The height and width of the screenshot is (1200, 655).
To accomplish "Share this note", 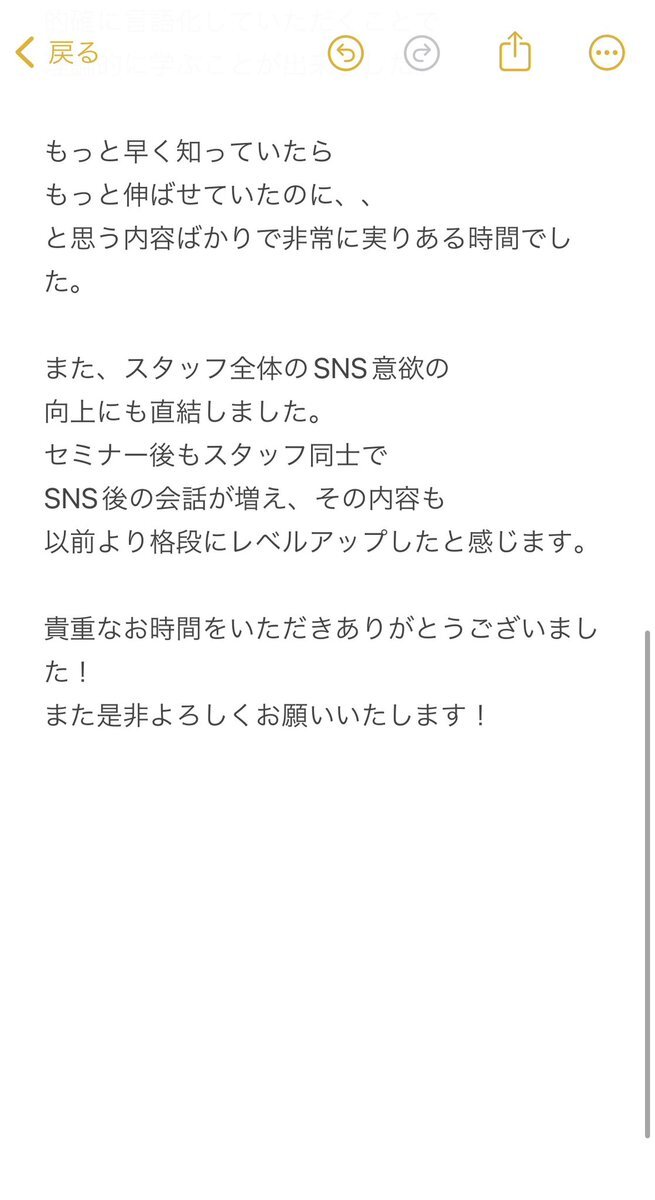I will click(514, 51).
